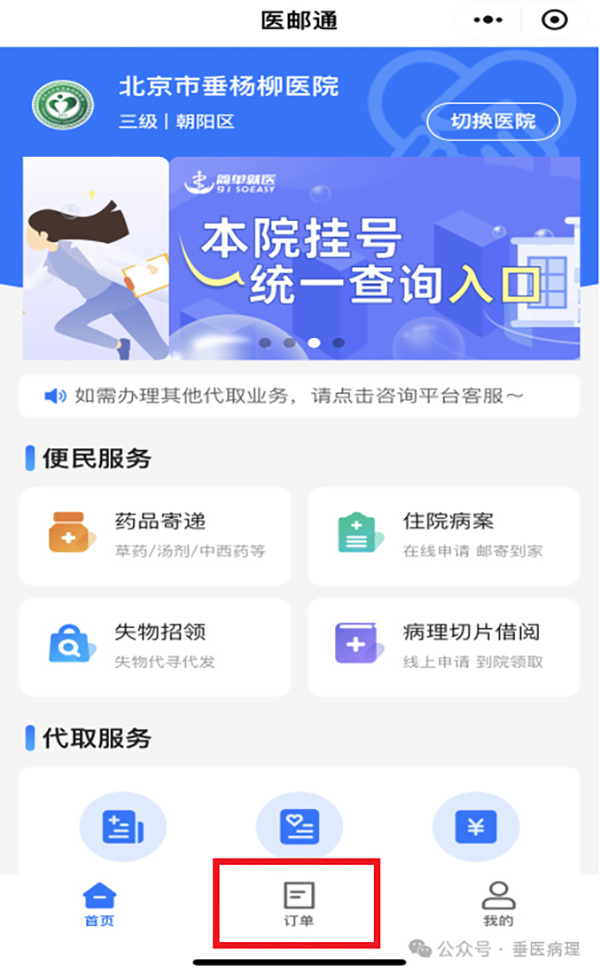
Task: Open 药品寄递 service card
Action: point(155,535)
